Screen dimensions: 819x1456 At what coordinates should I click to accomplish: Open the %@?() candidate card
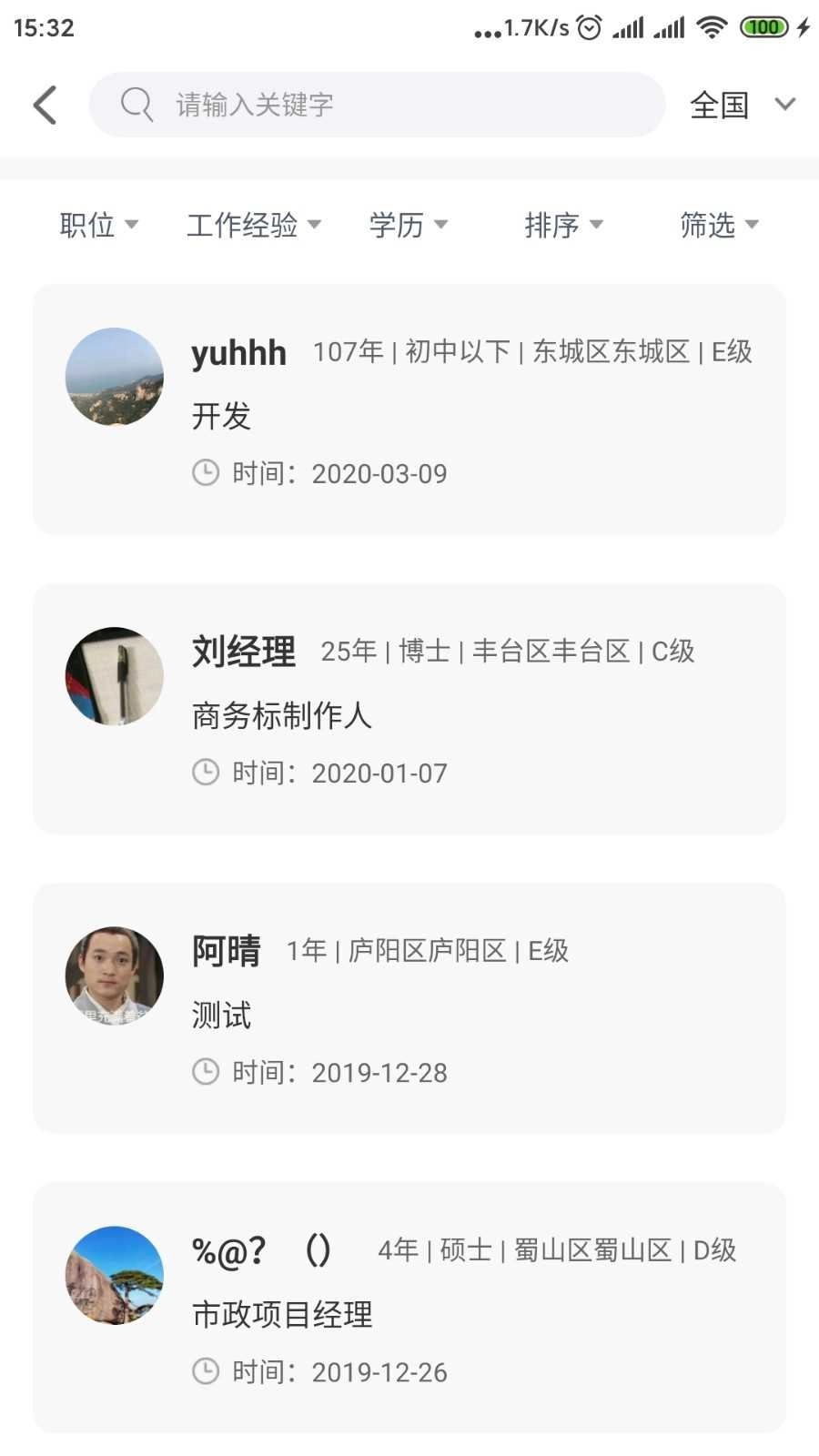click(409, 1308)
